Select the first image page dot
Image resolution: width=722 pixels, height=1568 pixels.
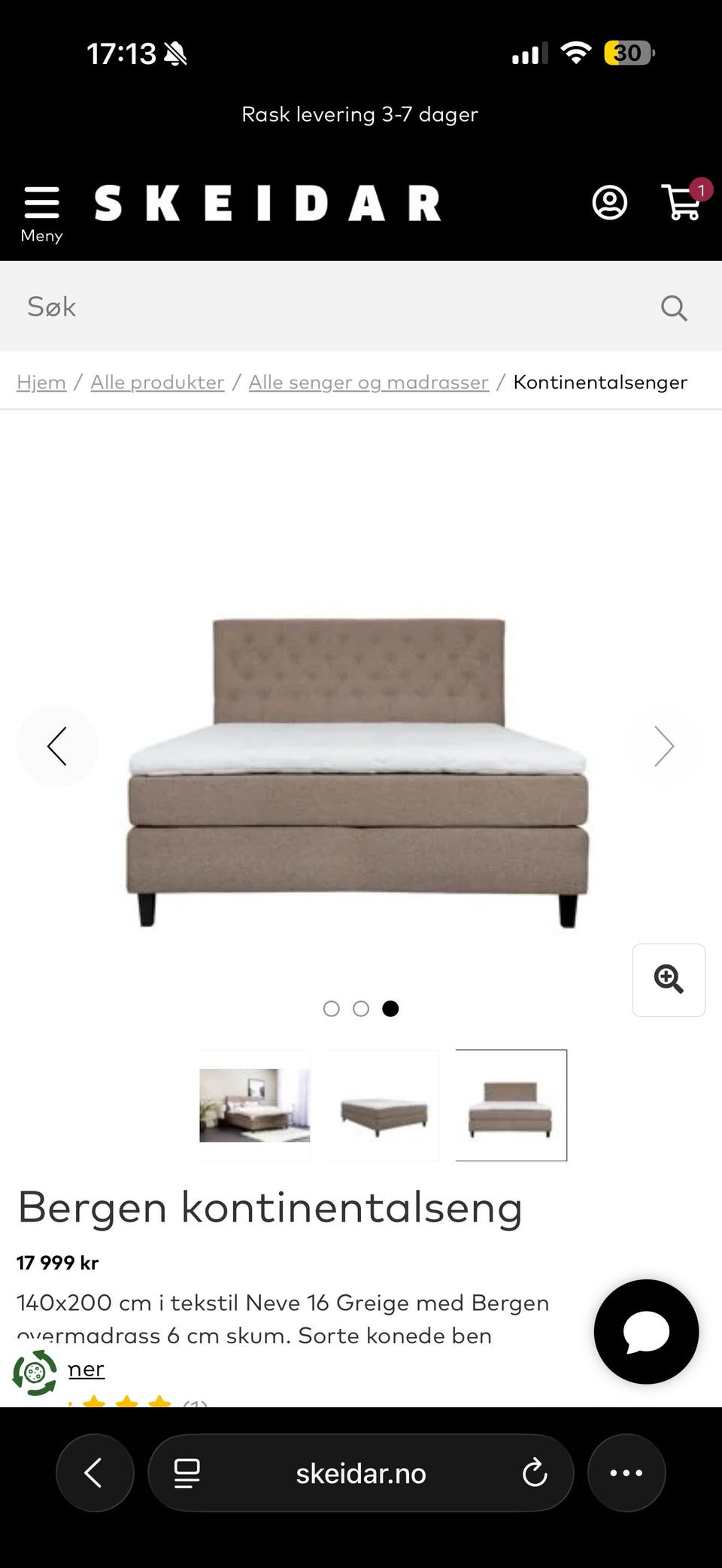(x=331, y=1009)
